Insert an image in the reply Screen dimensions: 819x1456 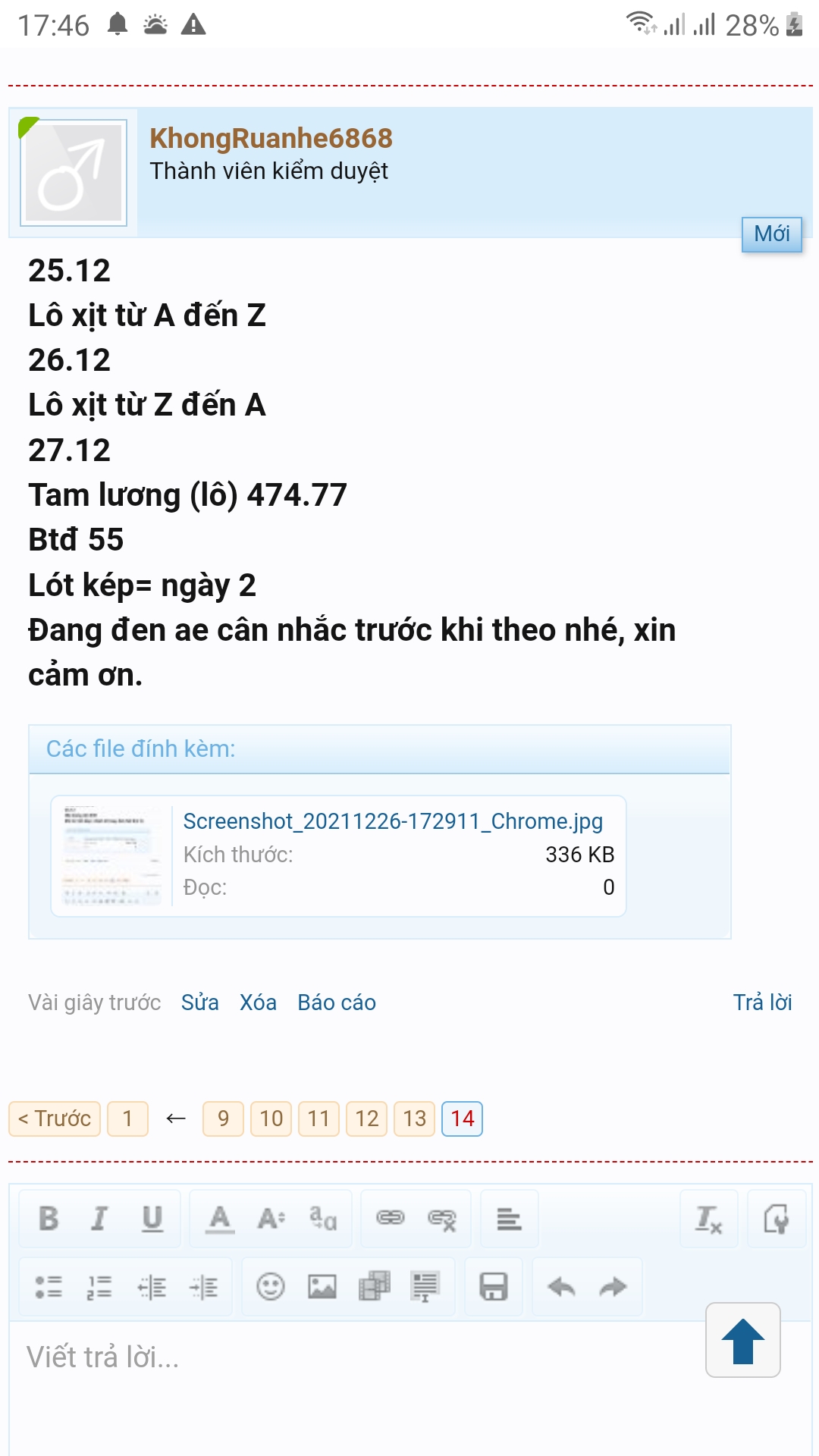click(322, 1287)
